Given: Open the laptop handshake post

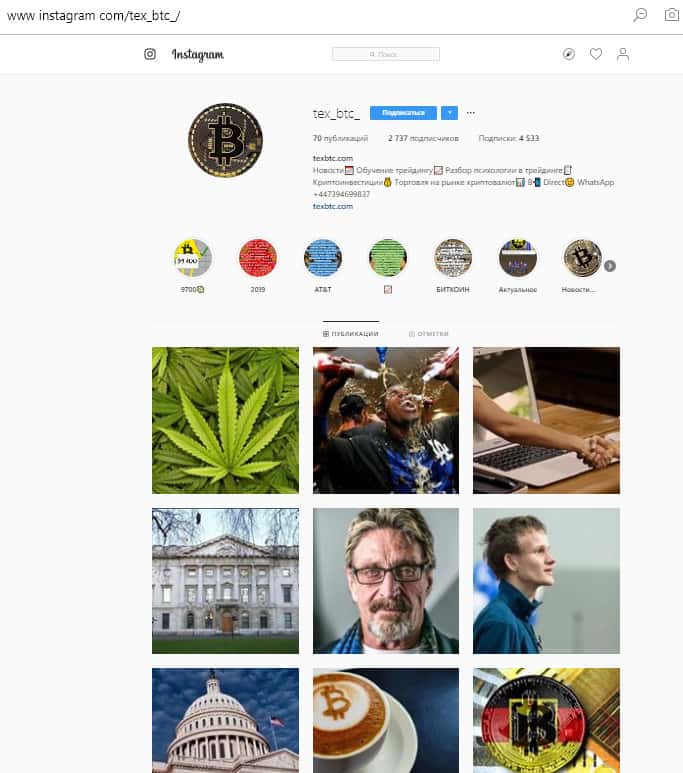Looking at the screenshot, I should tap(546, 420).
